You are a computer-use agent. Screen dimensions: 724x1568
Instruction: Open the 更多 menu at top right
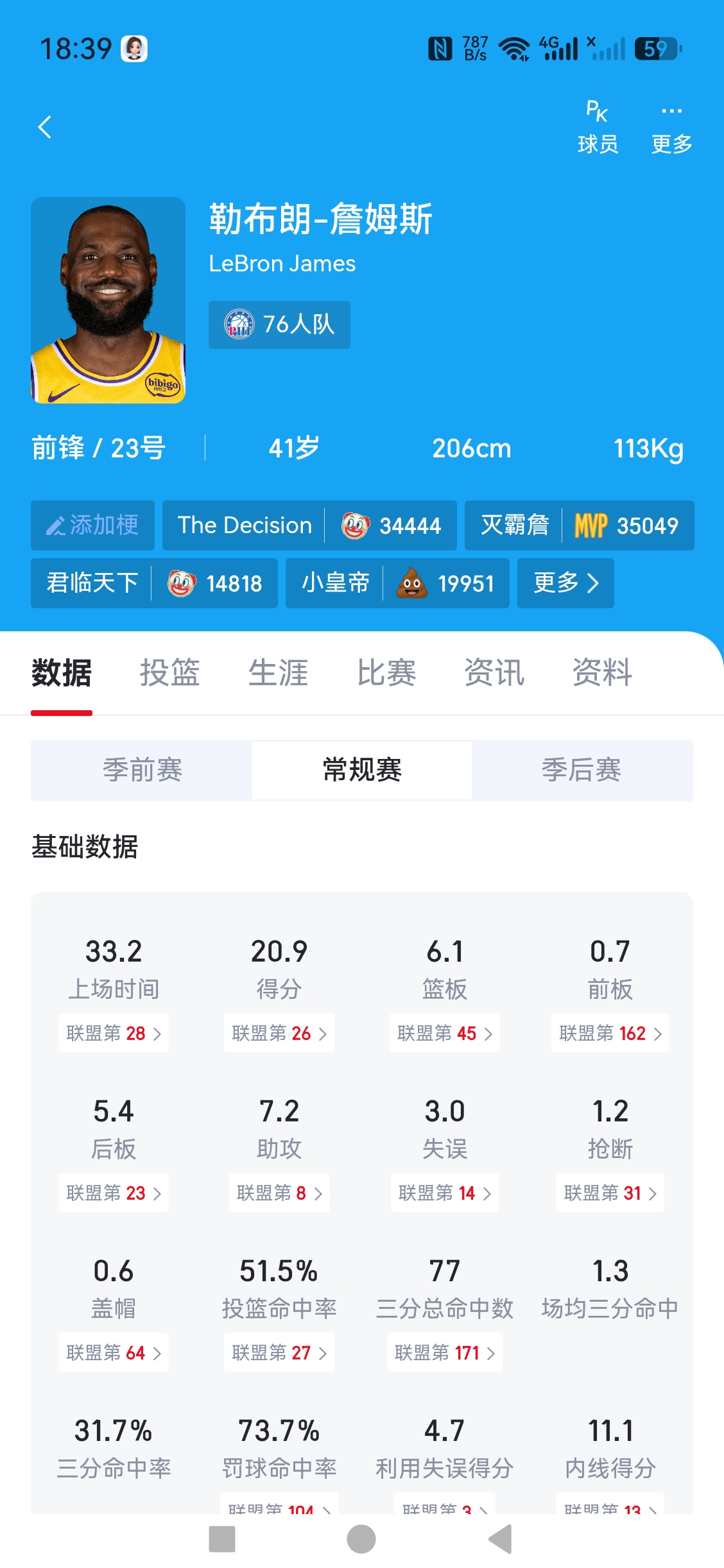671,128
